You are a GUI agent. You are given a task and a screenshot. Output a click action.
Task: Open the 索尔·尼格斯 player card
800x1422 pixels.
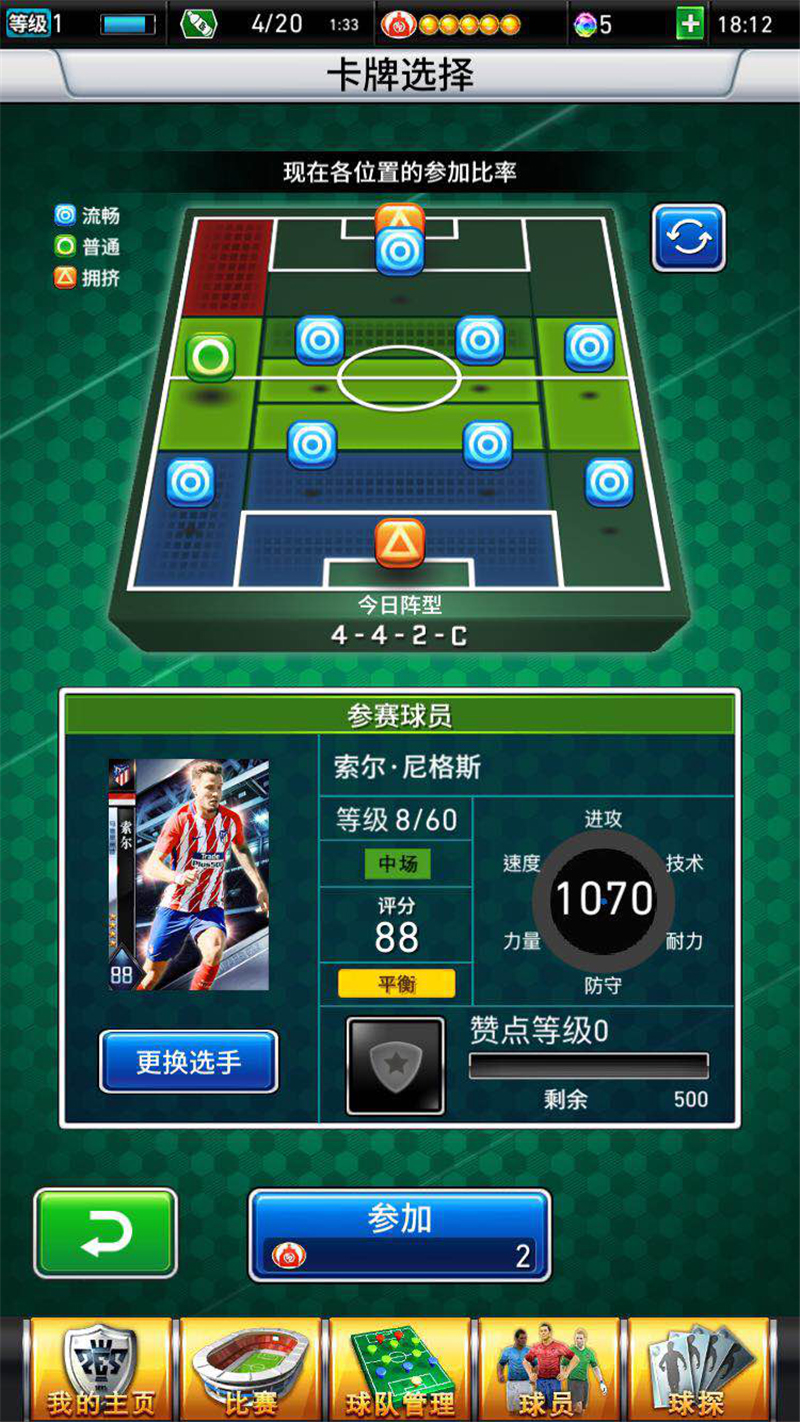tap(188, 874)
